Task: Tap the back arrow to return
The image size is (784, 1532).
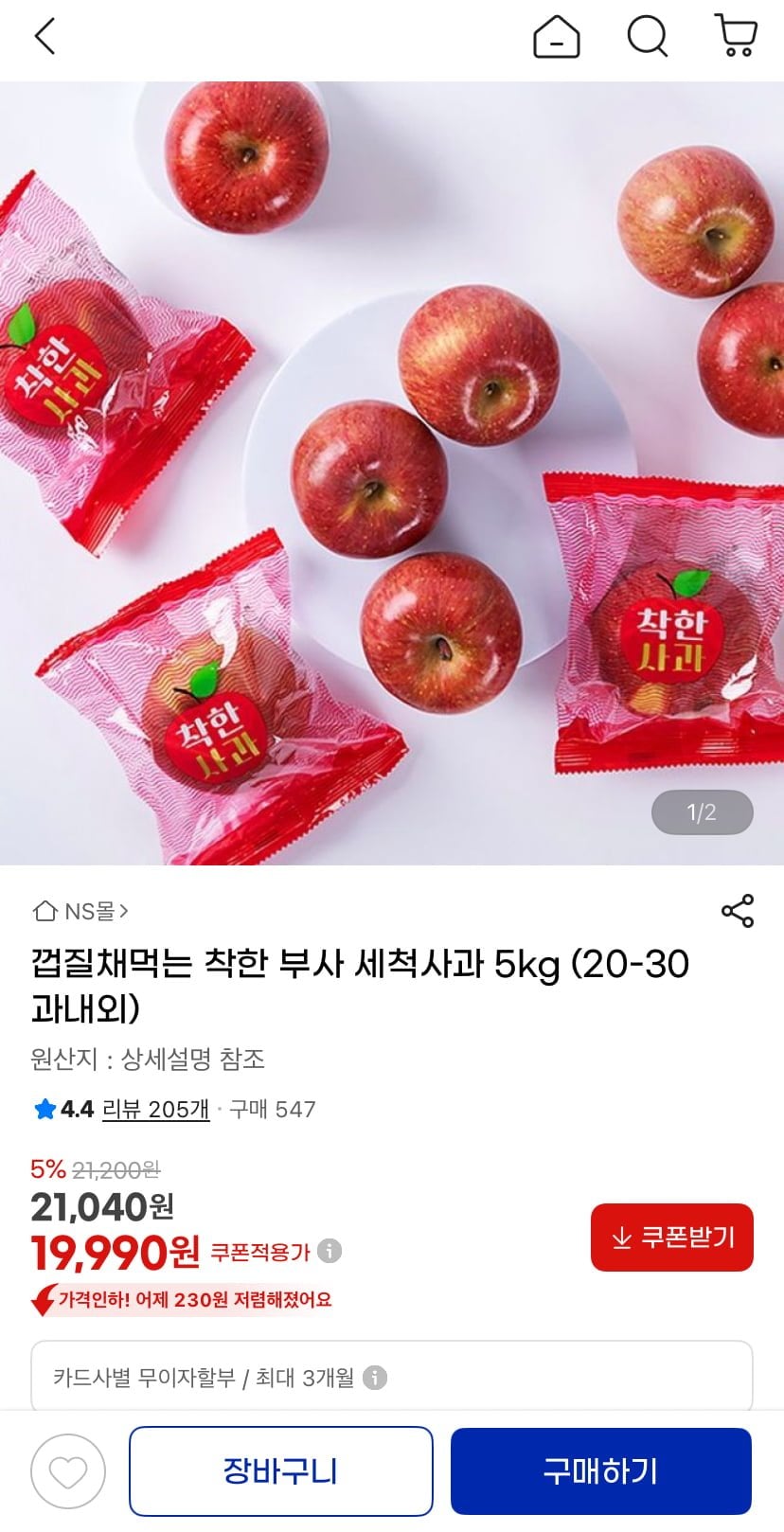Action: [x=45, y=38]
